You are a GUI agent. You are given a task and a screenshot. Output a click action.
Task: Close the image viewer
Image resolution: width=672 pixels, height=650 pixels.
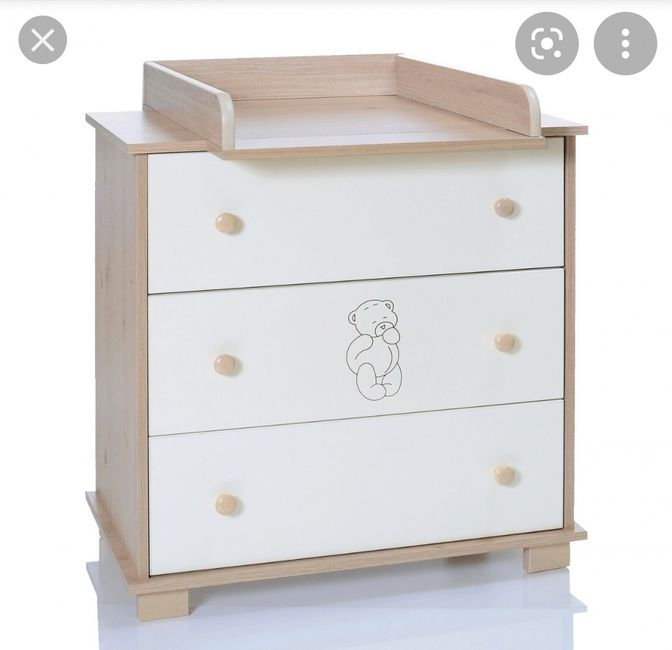(42, 41)
